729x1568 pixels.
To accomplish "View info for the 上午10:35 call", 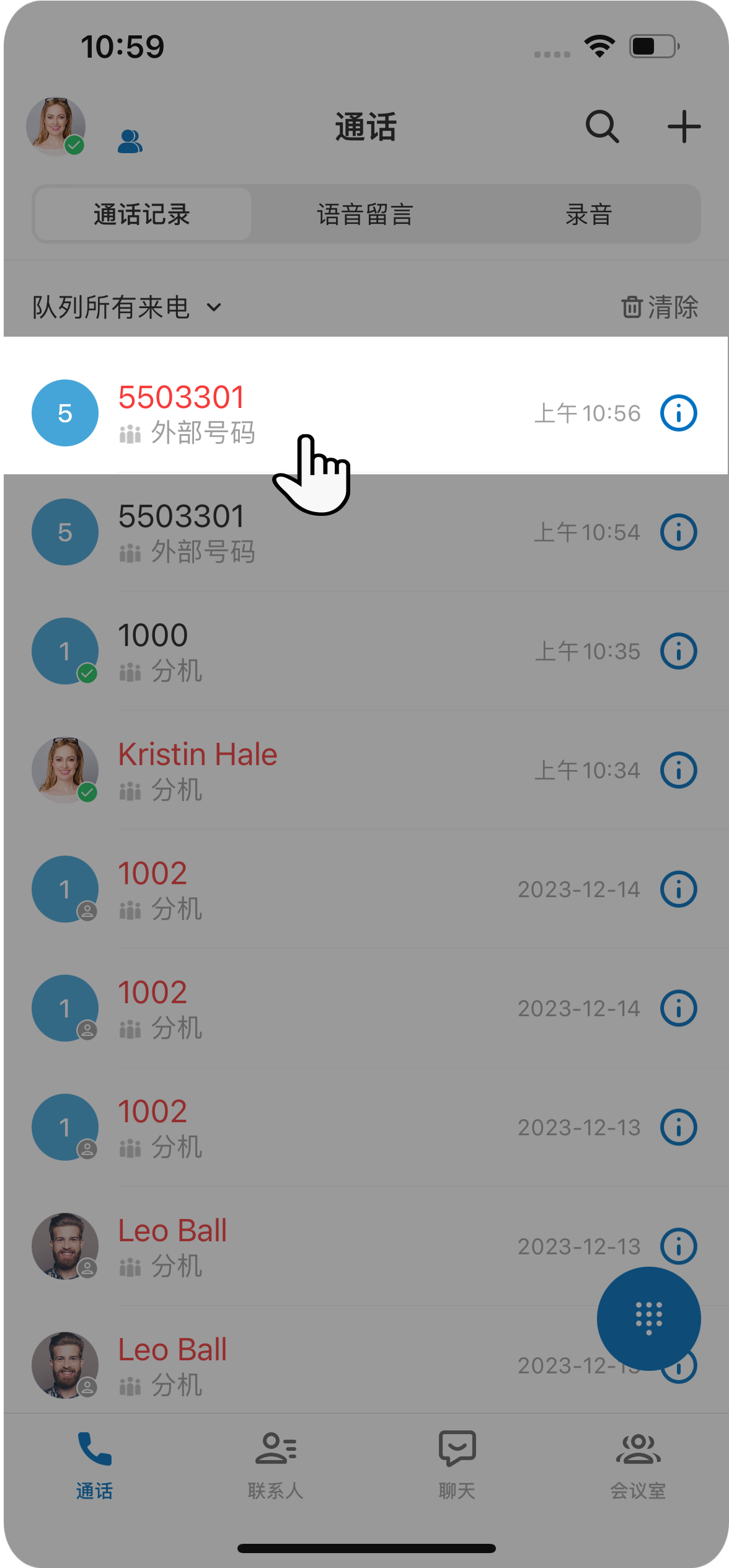I will click(678, 651).
